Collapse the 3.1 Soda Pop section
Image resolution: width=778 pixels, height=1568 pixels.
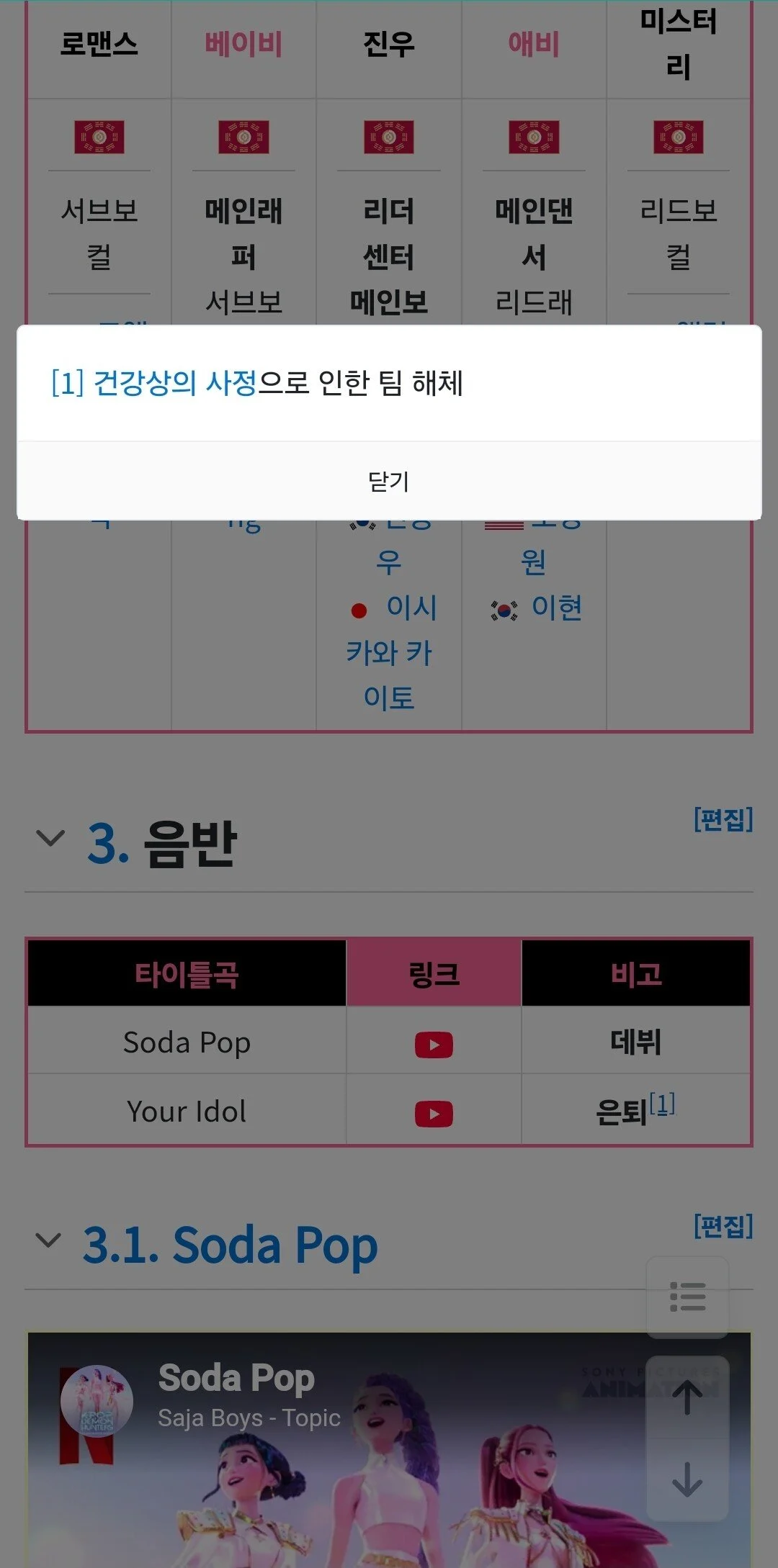point(48,1240)
